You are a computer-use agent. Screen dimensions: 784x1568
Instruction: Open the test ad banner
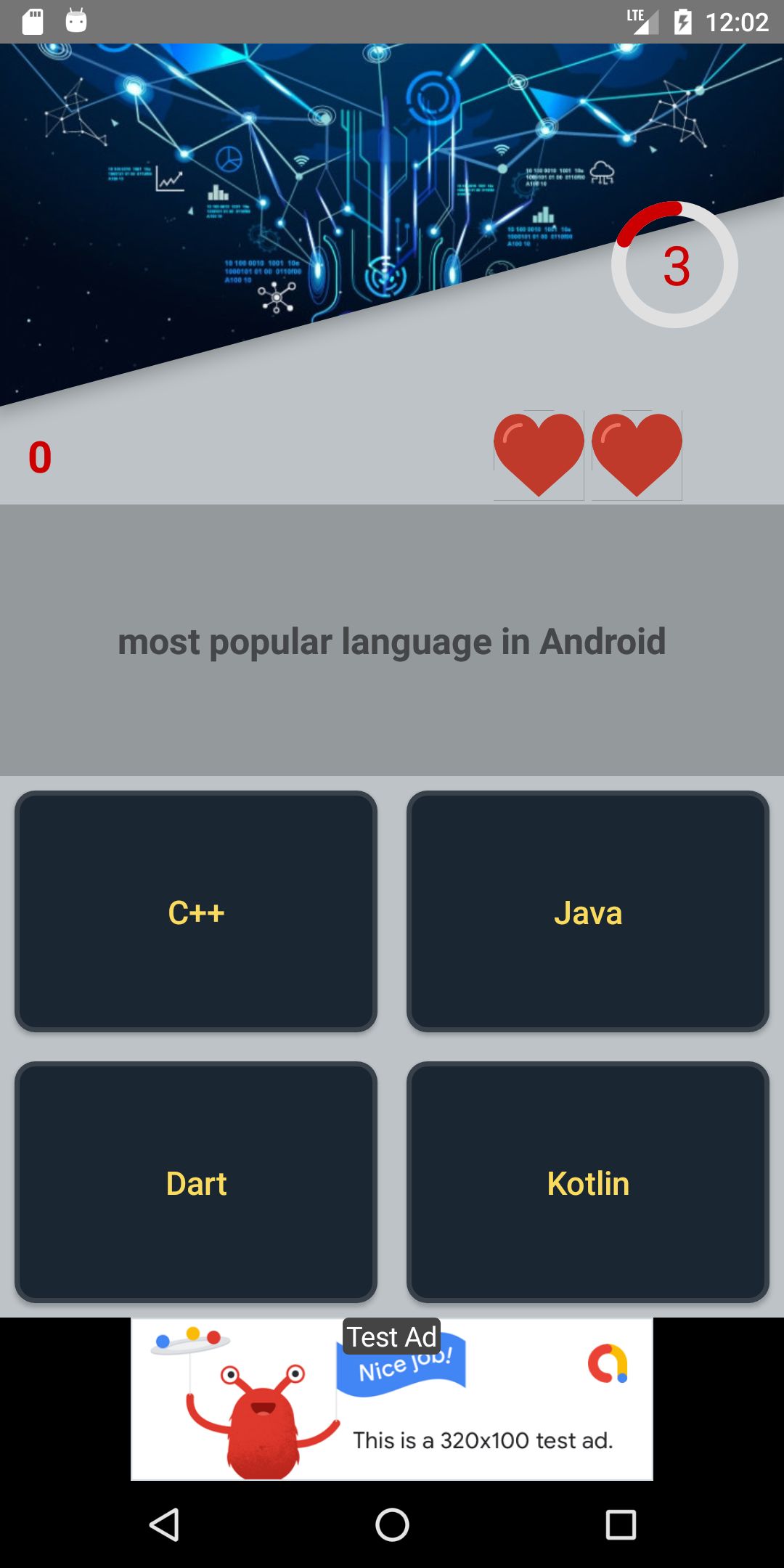392,1400
